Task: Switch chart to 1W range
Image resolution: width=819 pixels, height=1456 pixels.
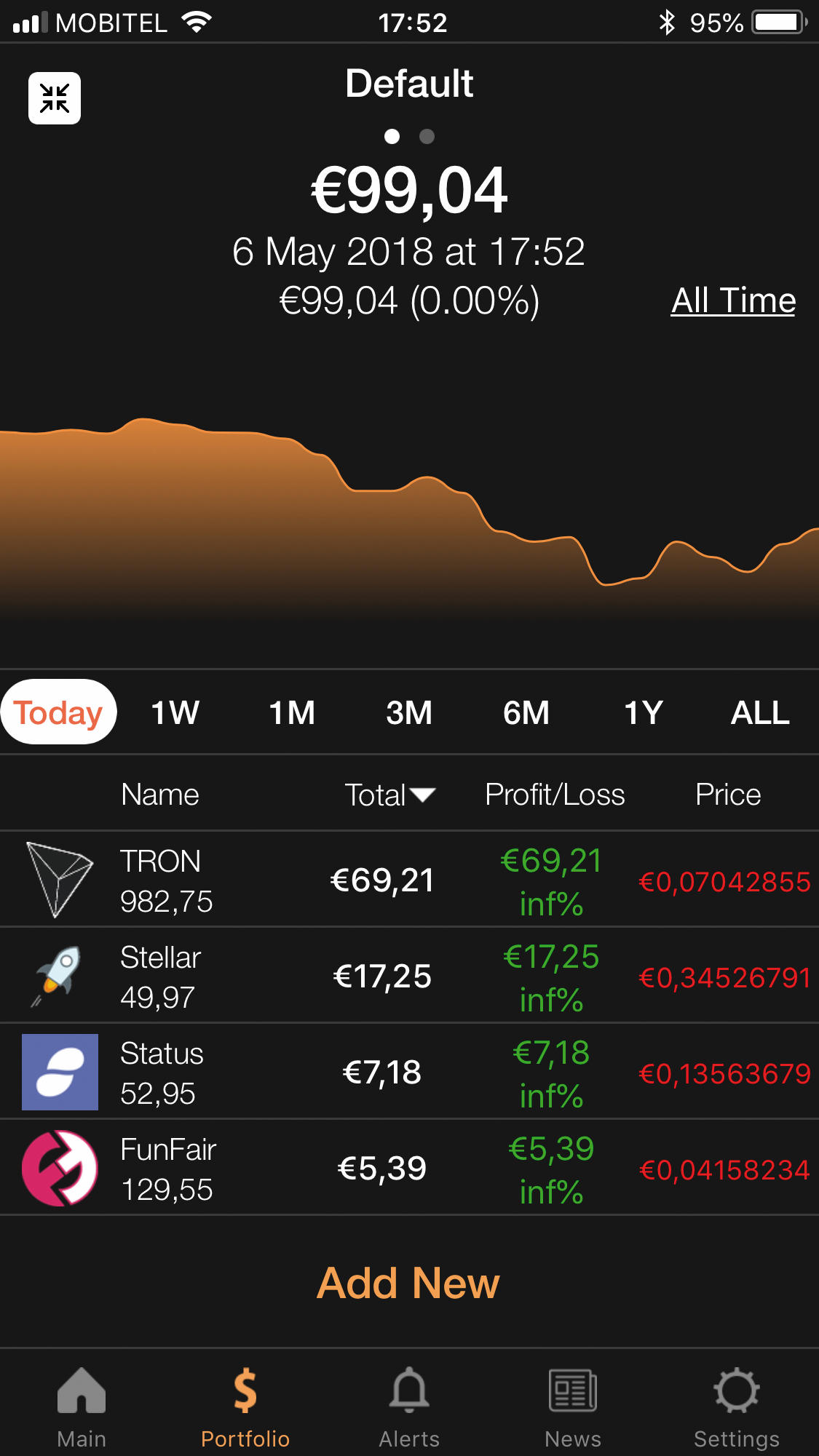Action: pyautogui.click(x=175, y=712)
